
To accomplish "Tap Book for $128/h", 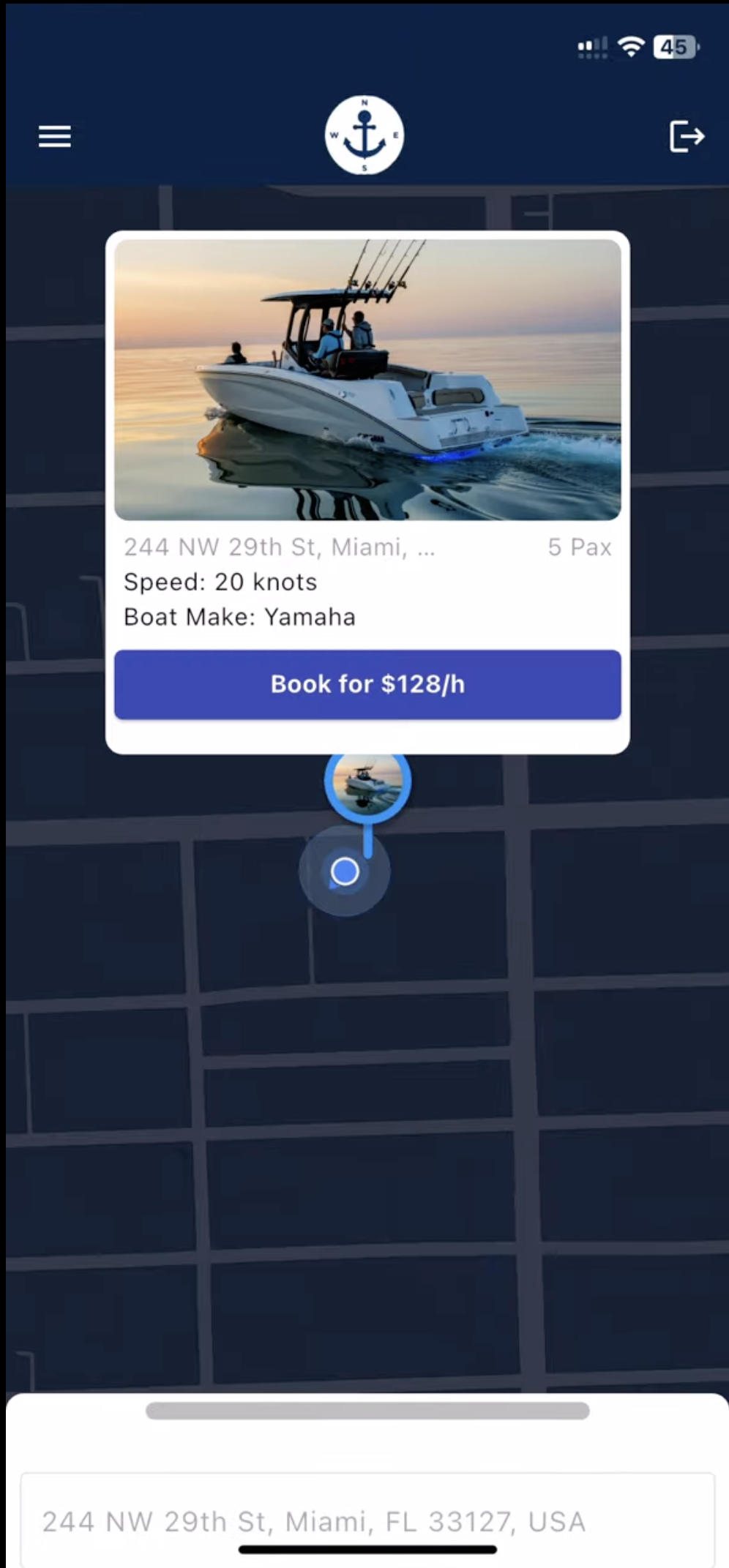I will (367, 684).
